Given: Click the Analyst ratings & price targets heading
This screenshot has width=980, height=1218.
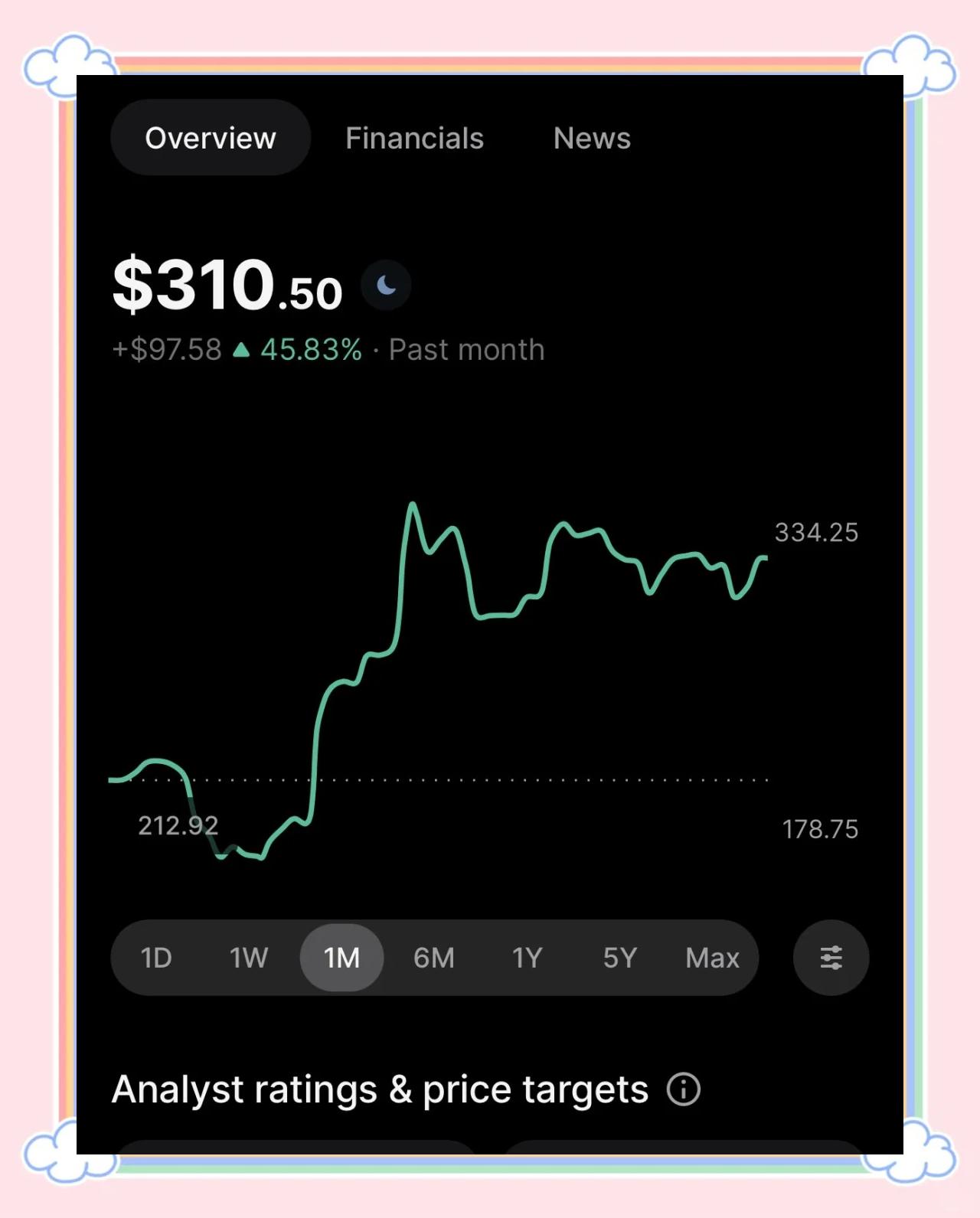Looking at the screenshot, I should click(x=379, y=1088).
